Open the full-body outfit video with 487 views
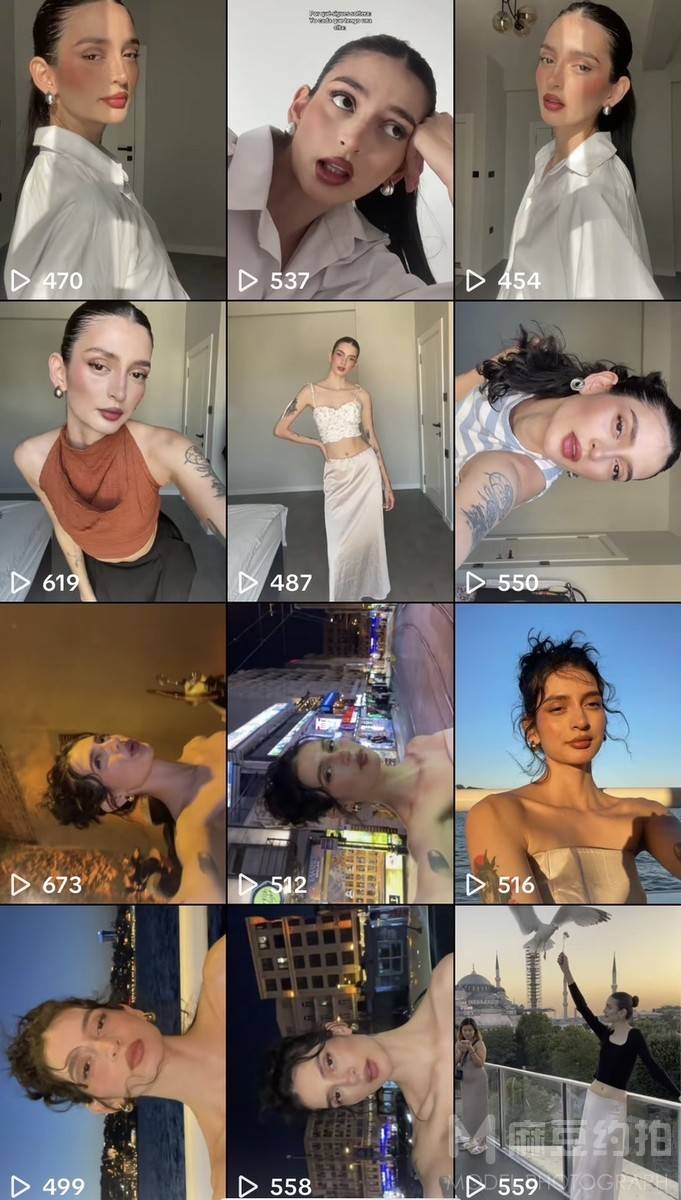 click(340, 452)
